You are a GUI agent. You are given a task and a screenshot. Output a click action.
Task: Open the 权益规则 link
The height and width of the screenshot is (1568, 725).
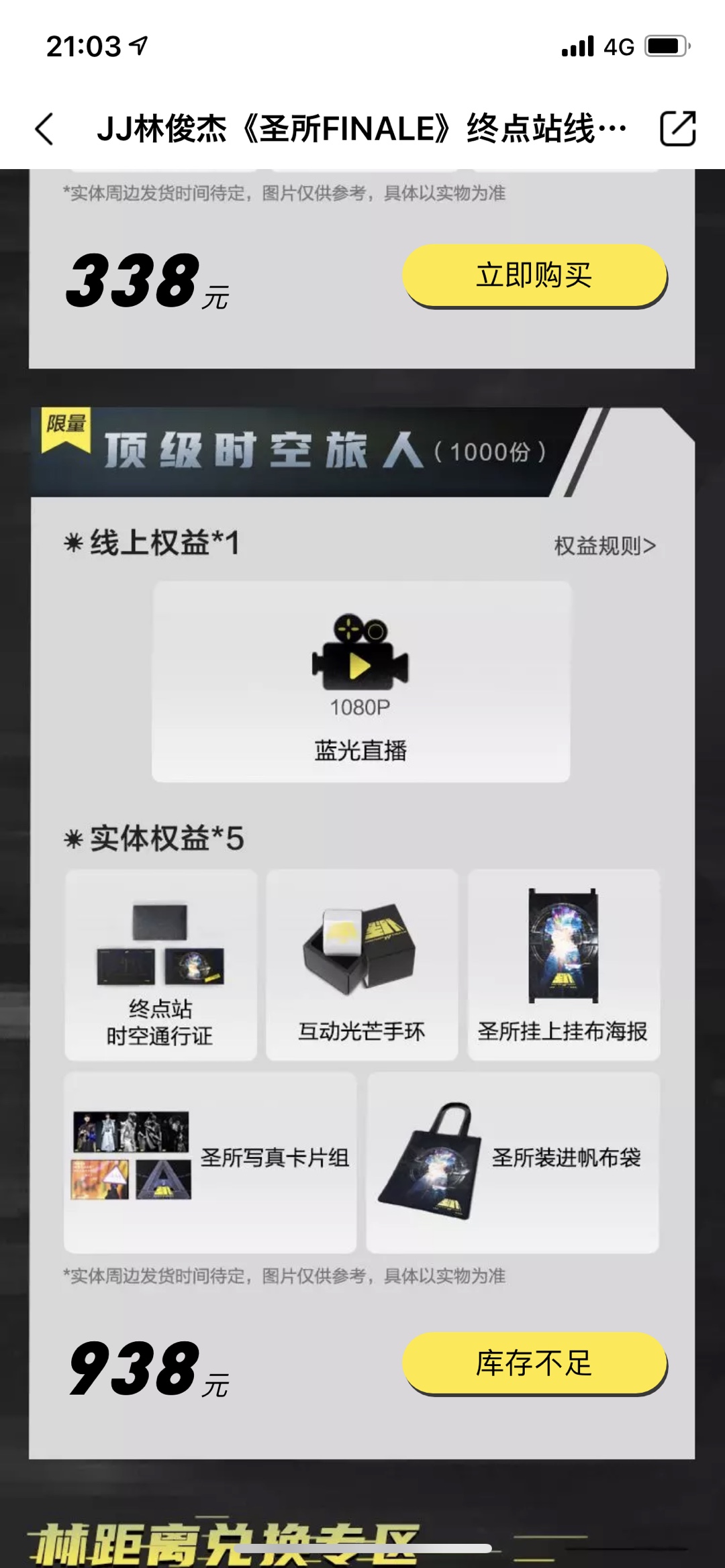pos(604,545)
